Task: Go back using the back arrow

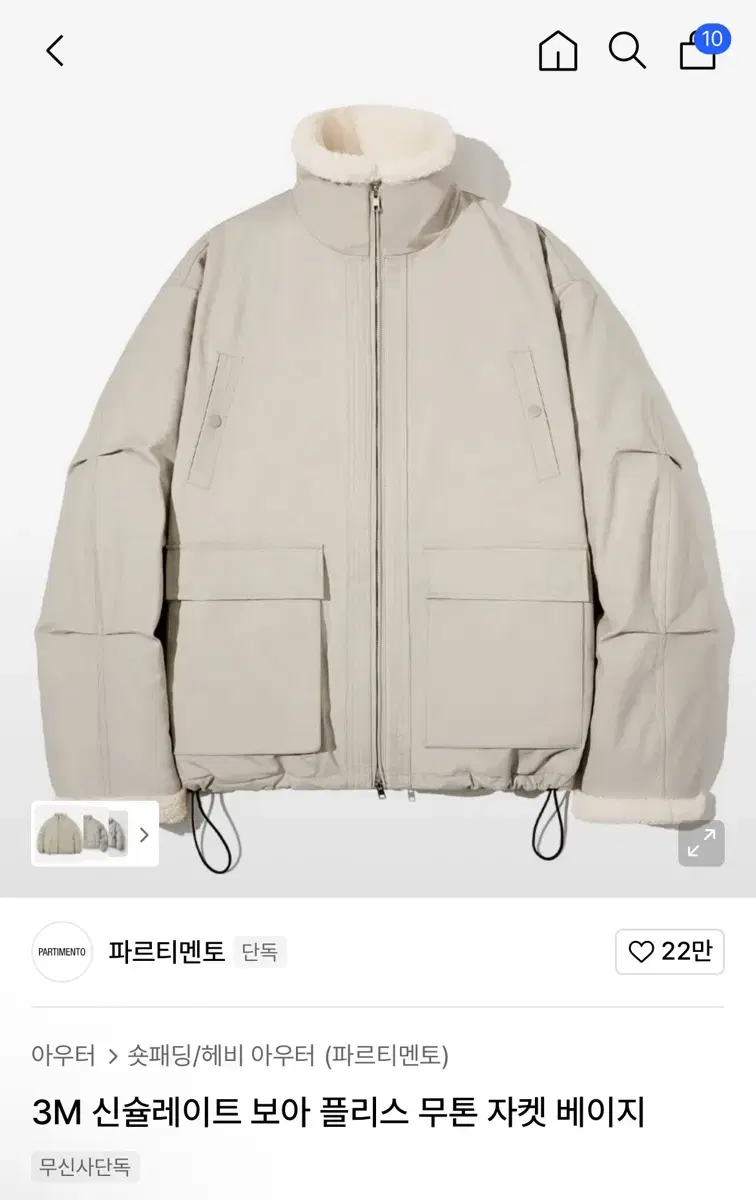Action: point(55,52)
